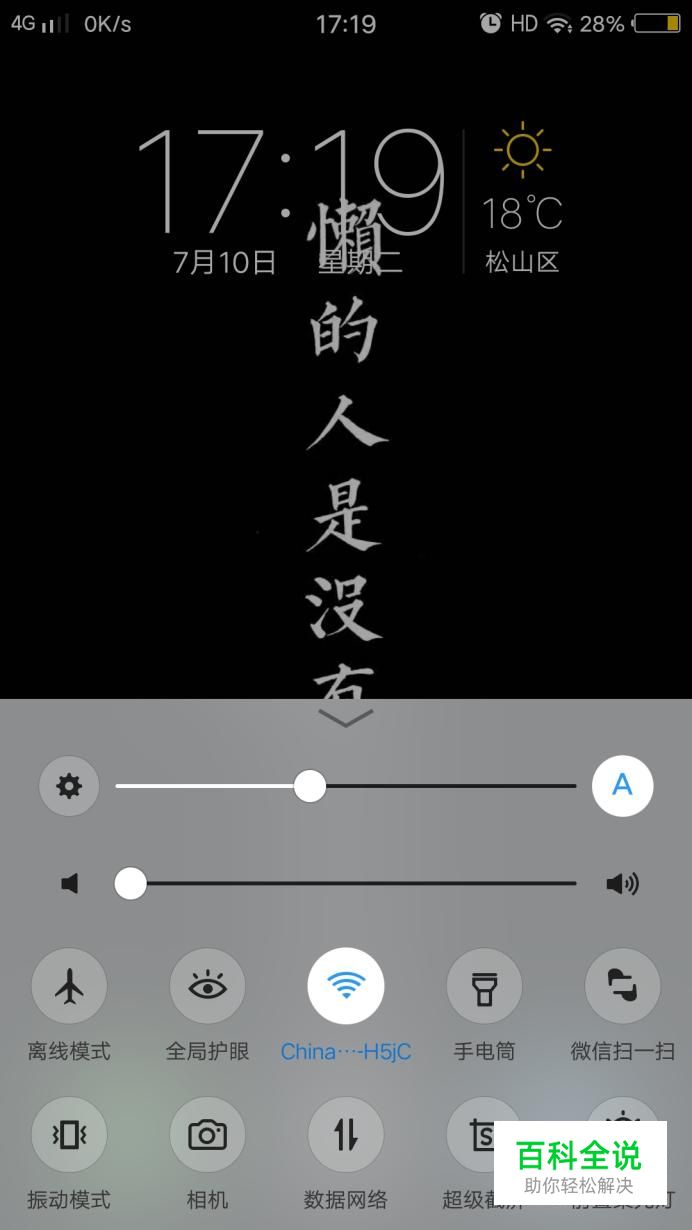This screenshot has height=1230, width=692.
Task: Start 超级截屏 super screenshot
Action: [472, 1135]
